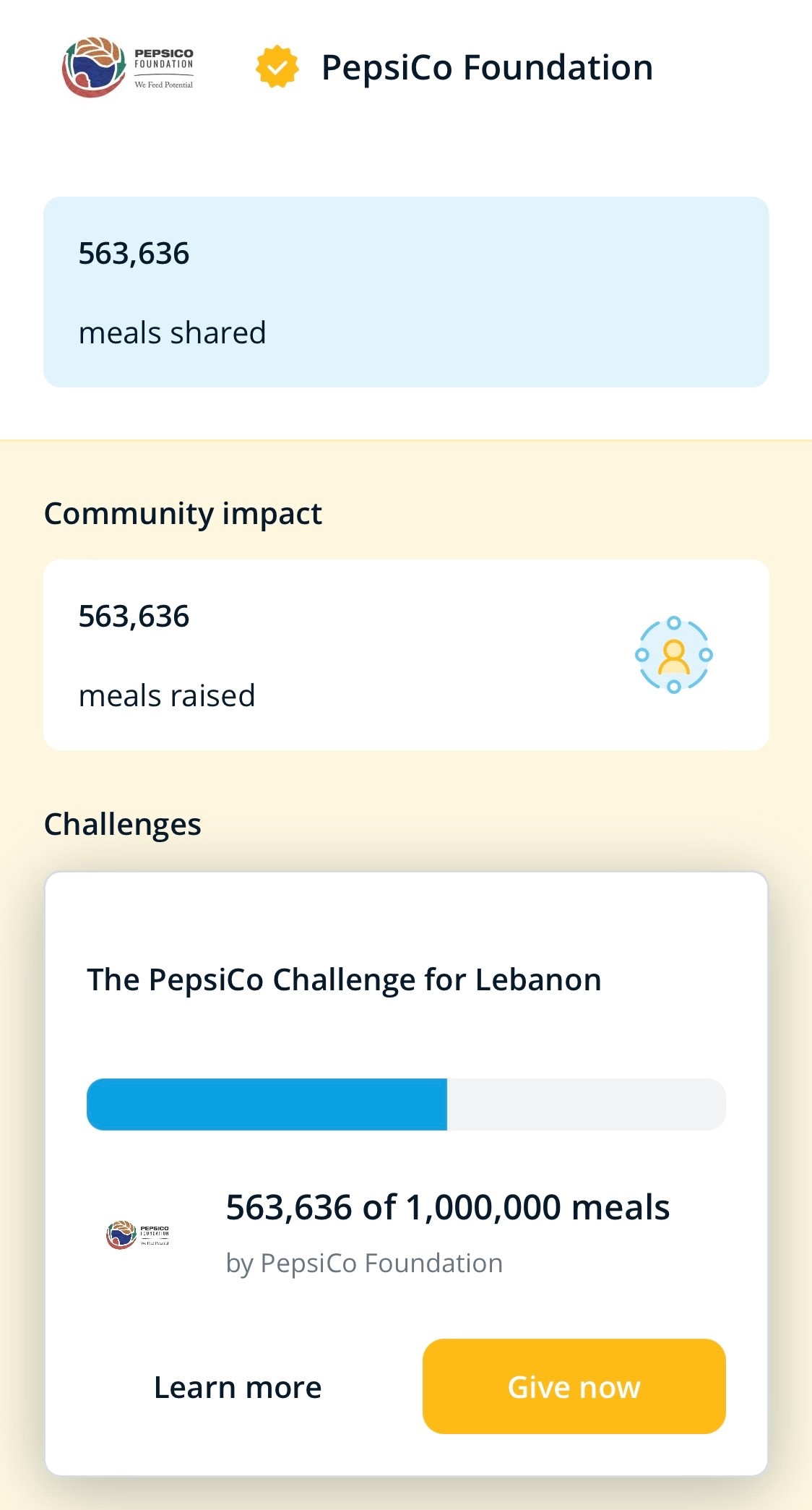This screenshot has width=812, height=1510.
Task: Tap the PepsiCo Foundation header title
Action: 486,67
